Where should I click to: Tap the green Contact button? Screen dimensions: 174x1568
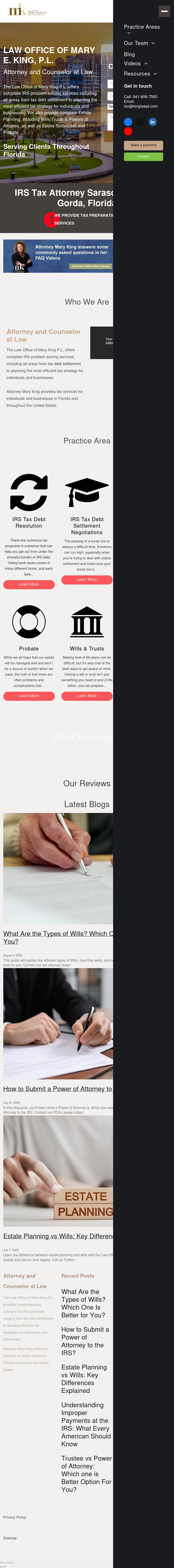pos(144,156)
